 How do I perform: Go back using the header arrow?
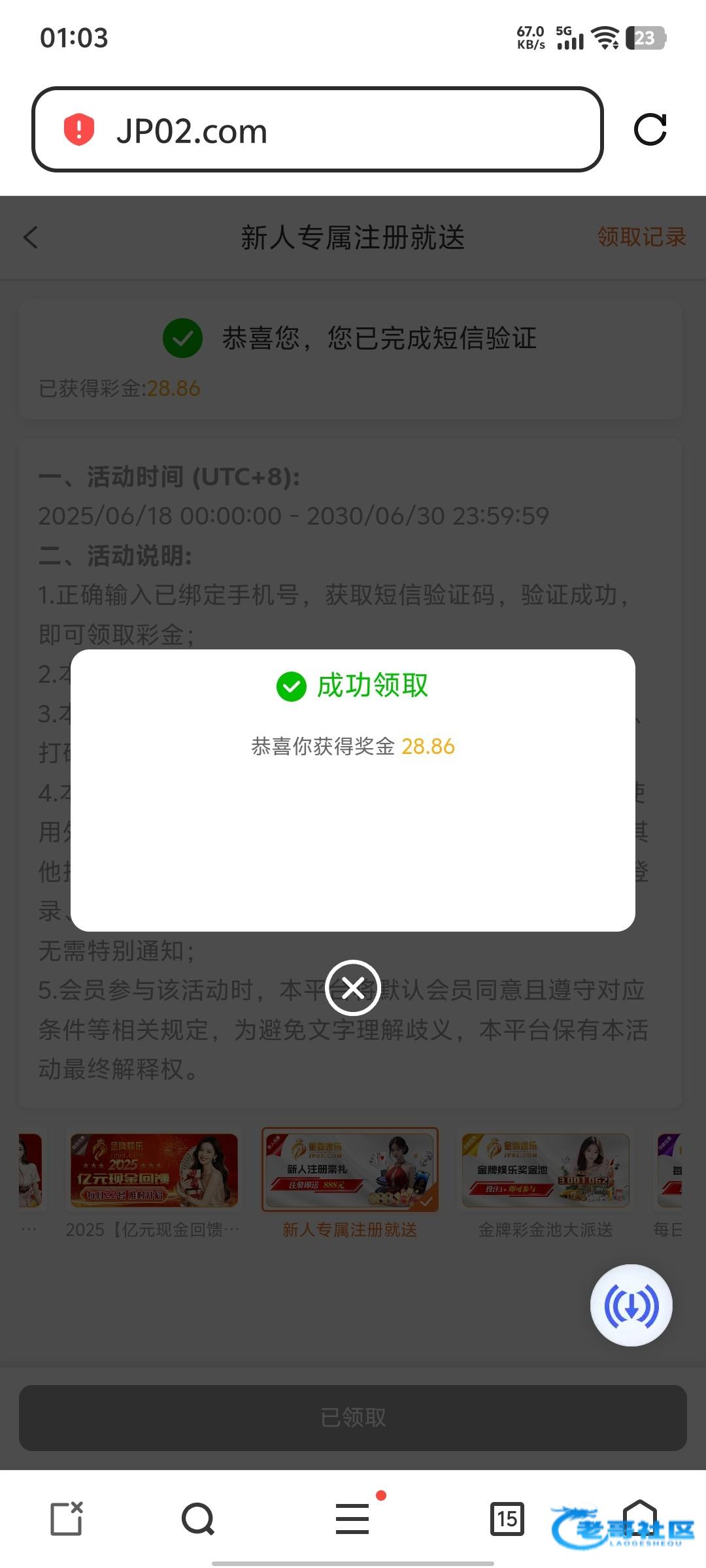click(x=31, y=237)
